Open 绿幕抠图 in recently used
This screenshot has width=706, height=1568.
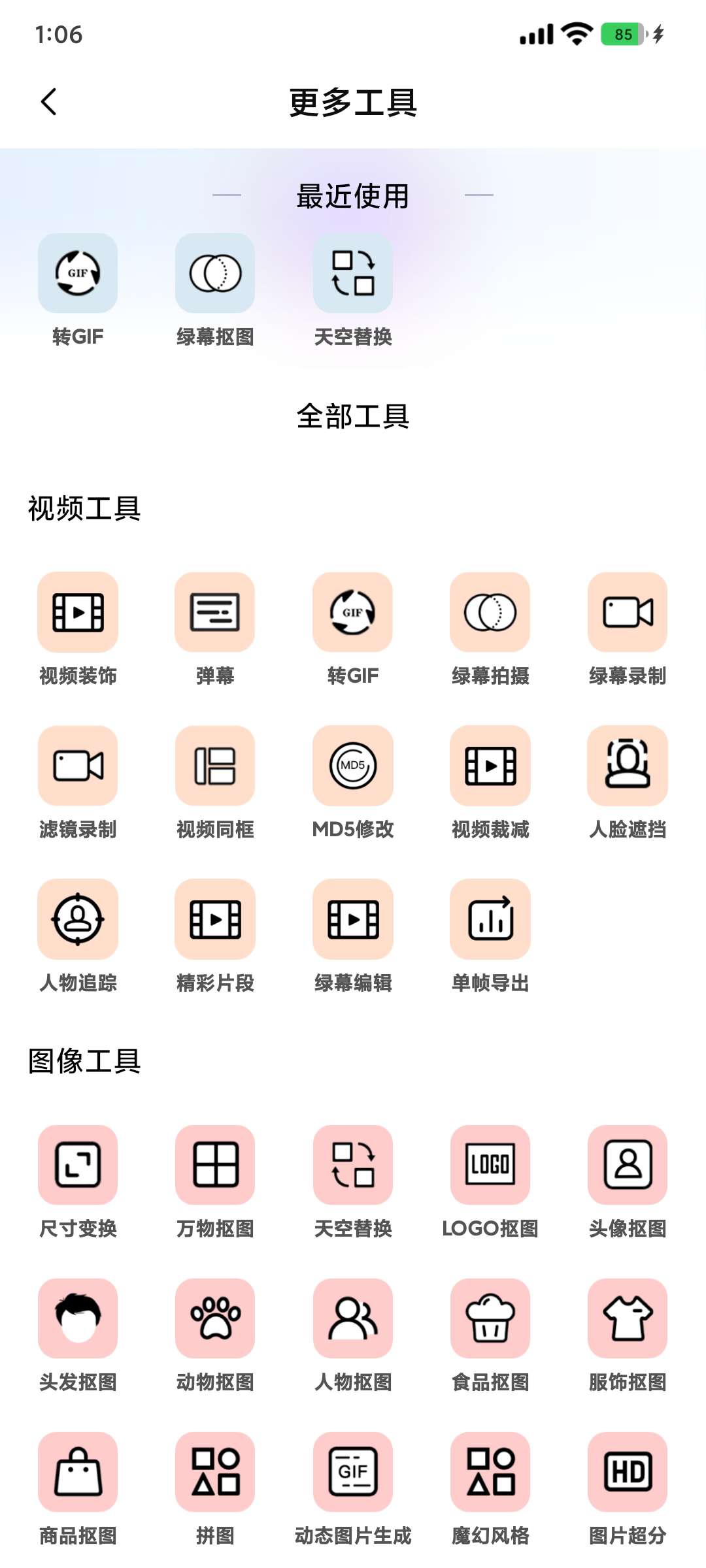(x=215, y=273)
